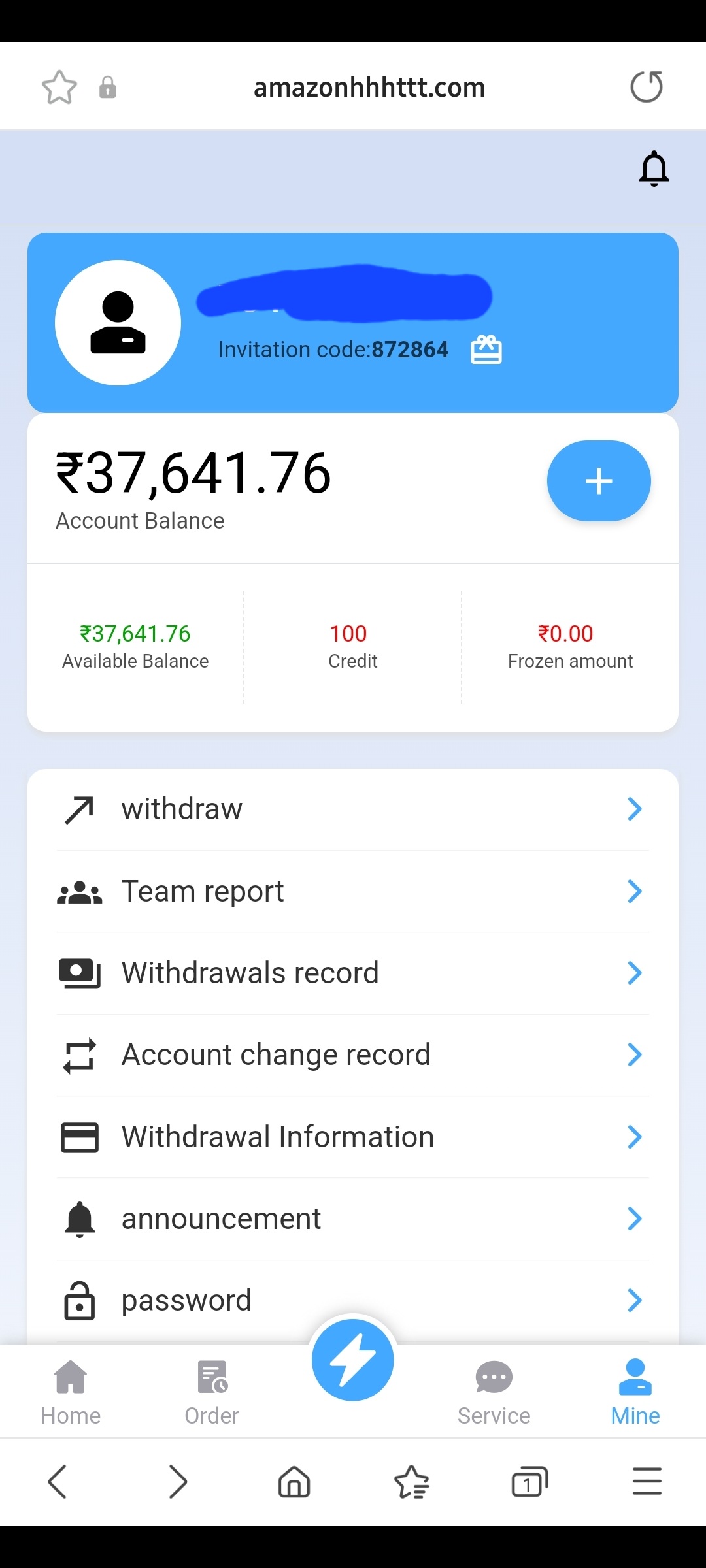
Task: View the Team report
Action: tap(353, 891)
